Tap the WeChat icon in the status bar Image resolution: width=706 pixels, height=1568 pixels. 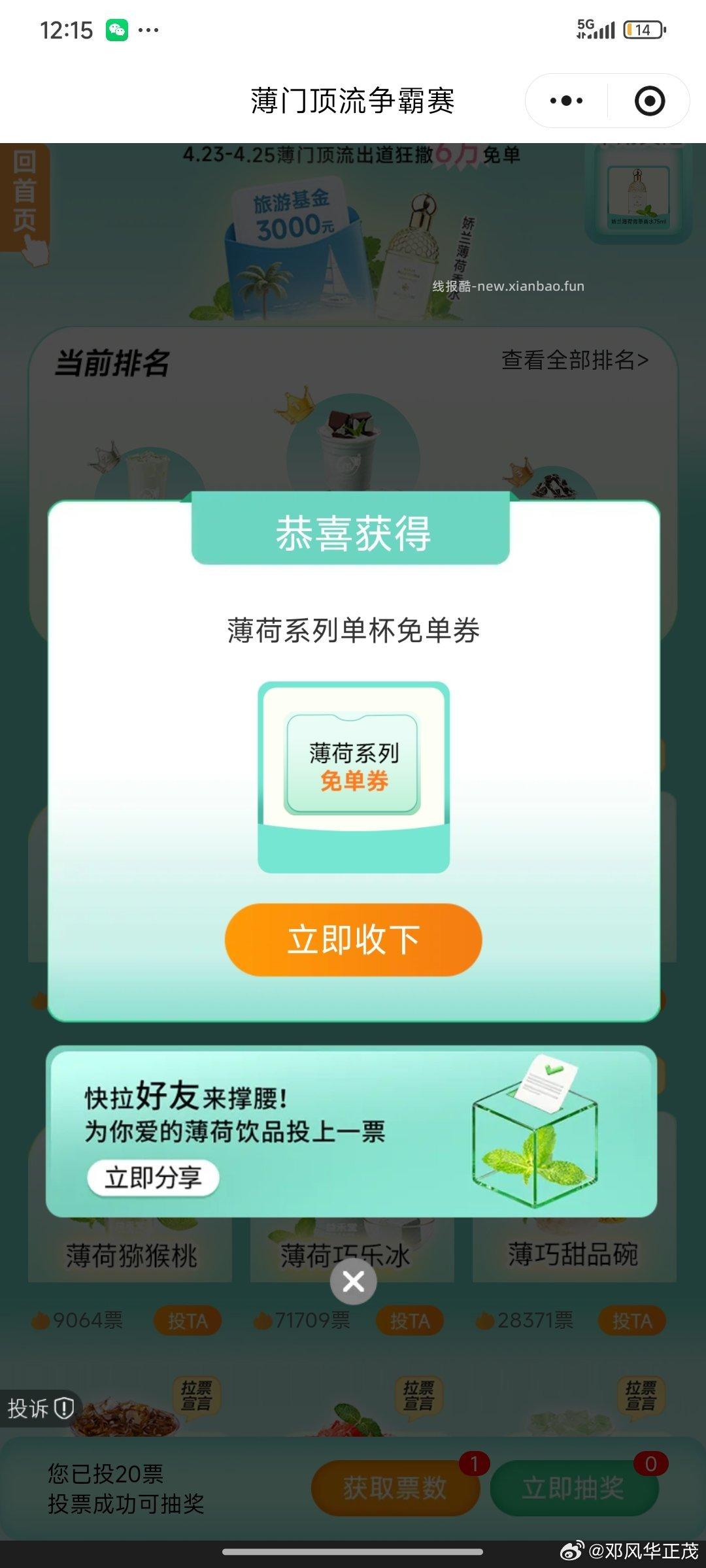118,28
